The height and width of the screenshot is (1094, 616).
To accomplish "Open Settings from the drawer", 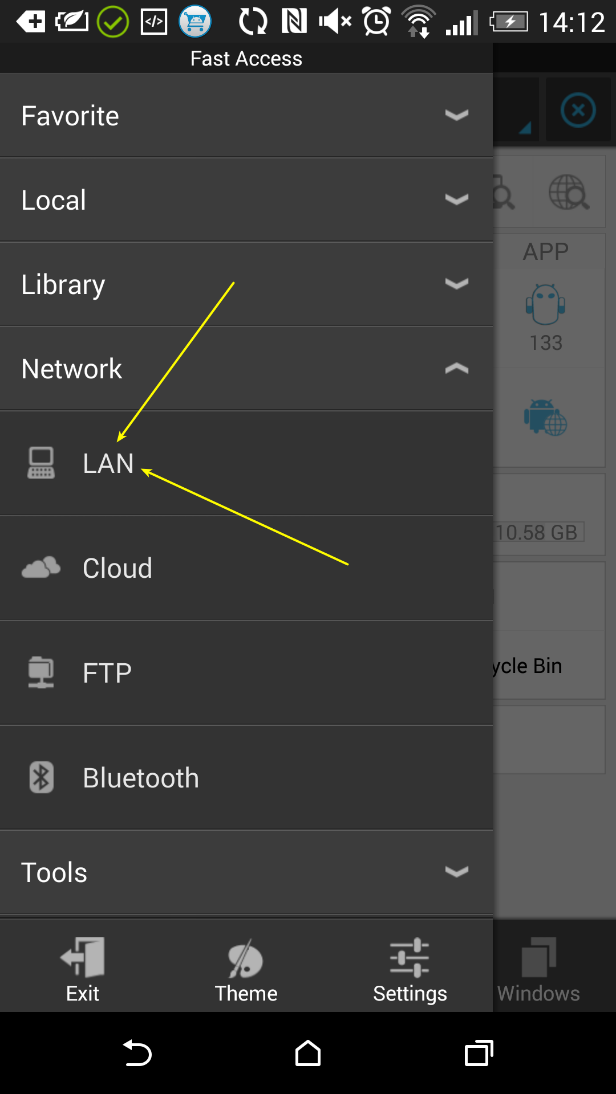I will (x=410, y=970).
